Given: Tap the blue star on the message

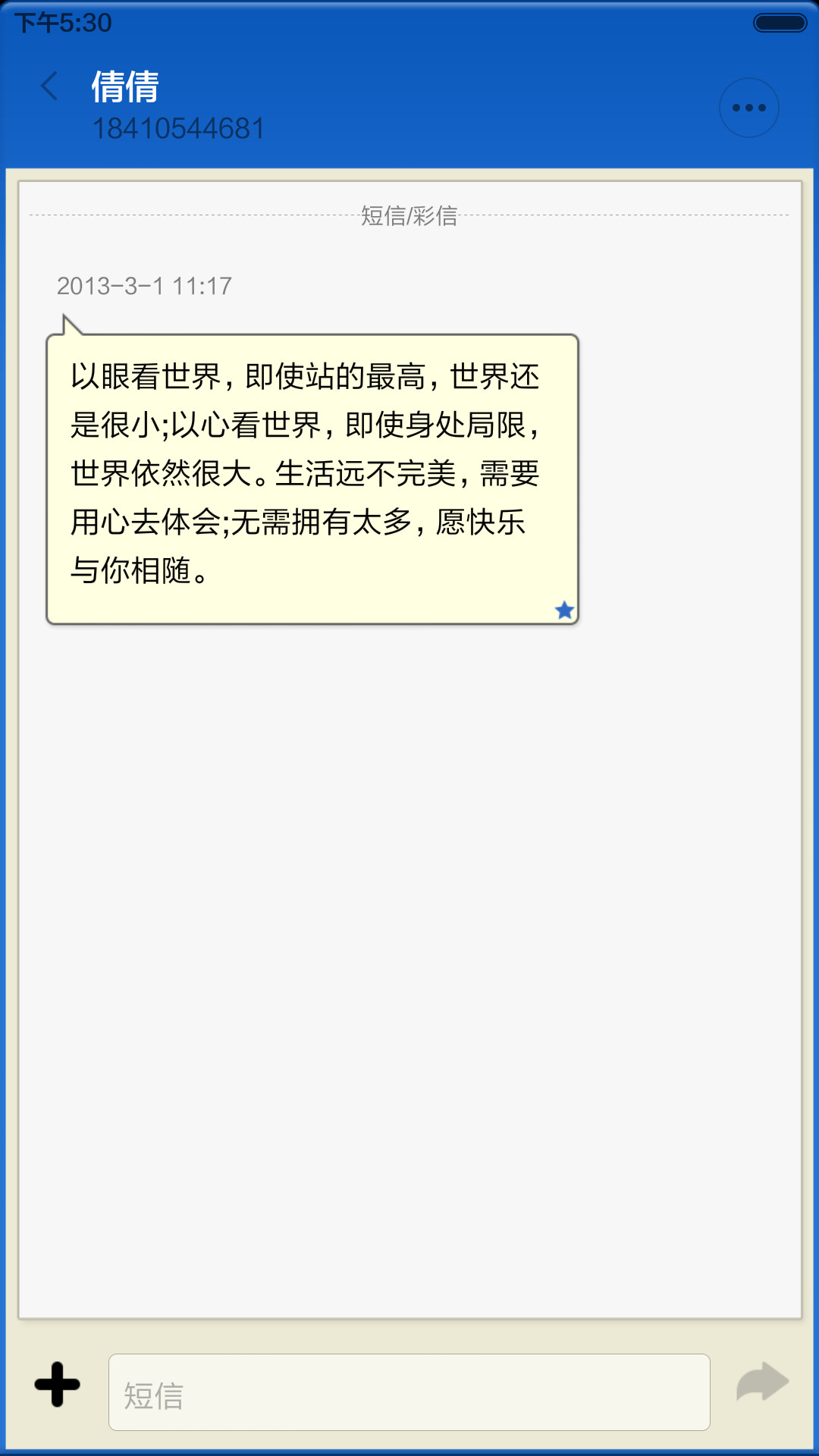Looking at the screenshot, I should click(x=564, y=610).
